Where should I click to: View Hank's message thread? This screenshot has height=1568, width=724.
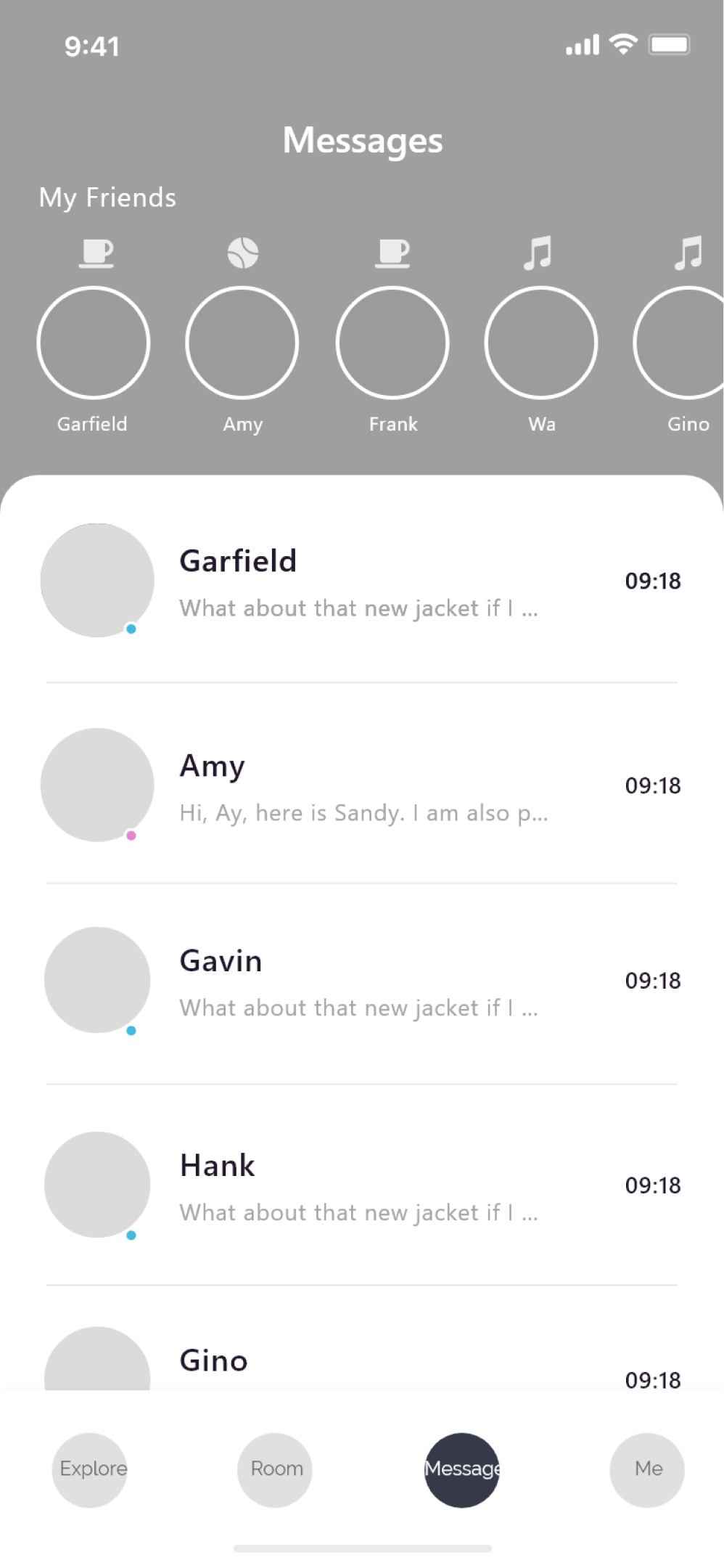click(x=361, y=1185)
